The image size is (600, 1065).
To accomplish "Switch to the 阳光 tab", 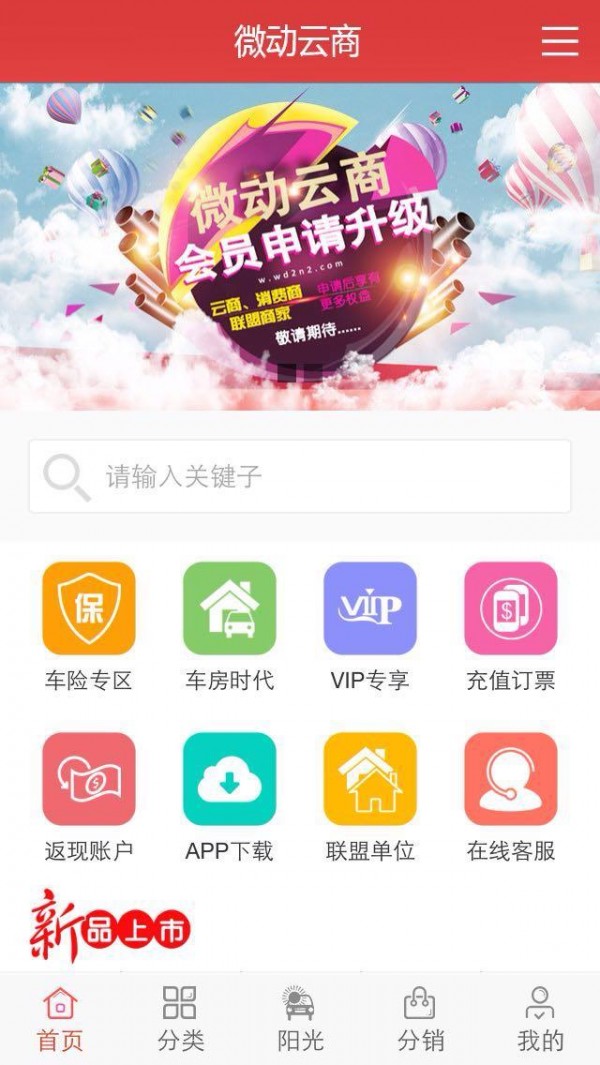I will point(300,1018).
